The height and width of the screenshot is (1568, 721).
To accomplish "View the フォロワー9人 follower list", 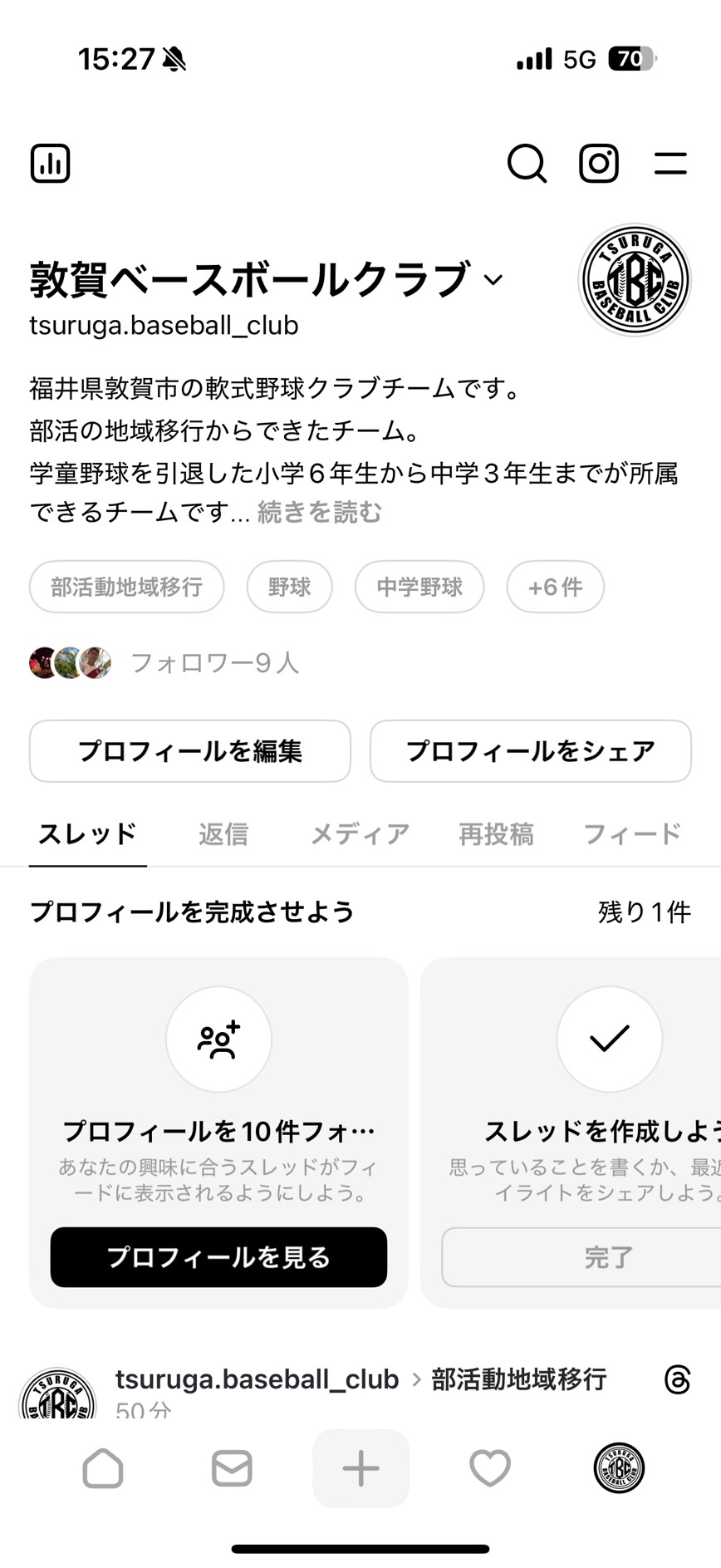I will point(214,663).
